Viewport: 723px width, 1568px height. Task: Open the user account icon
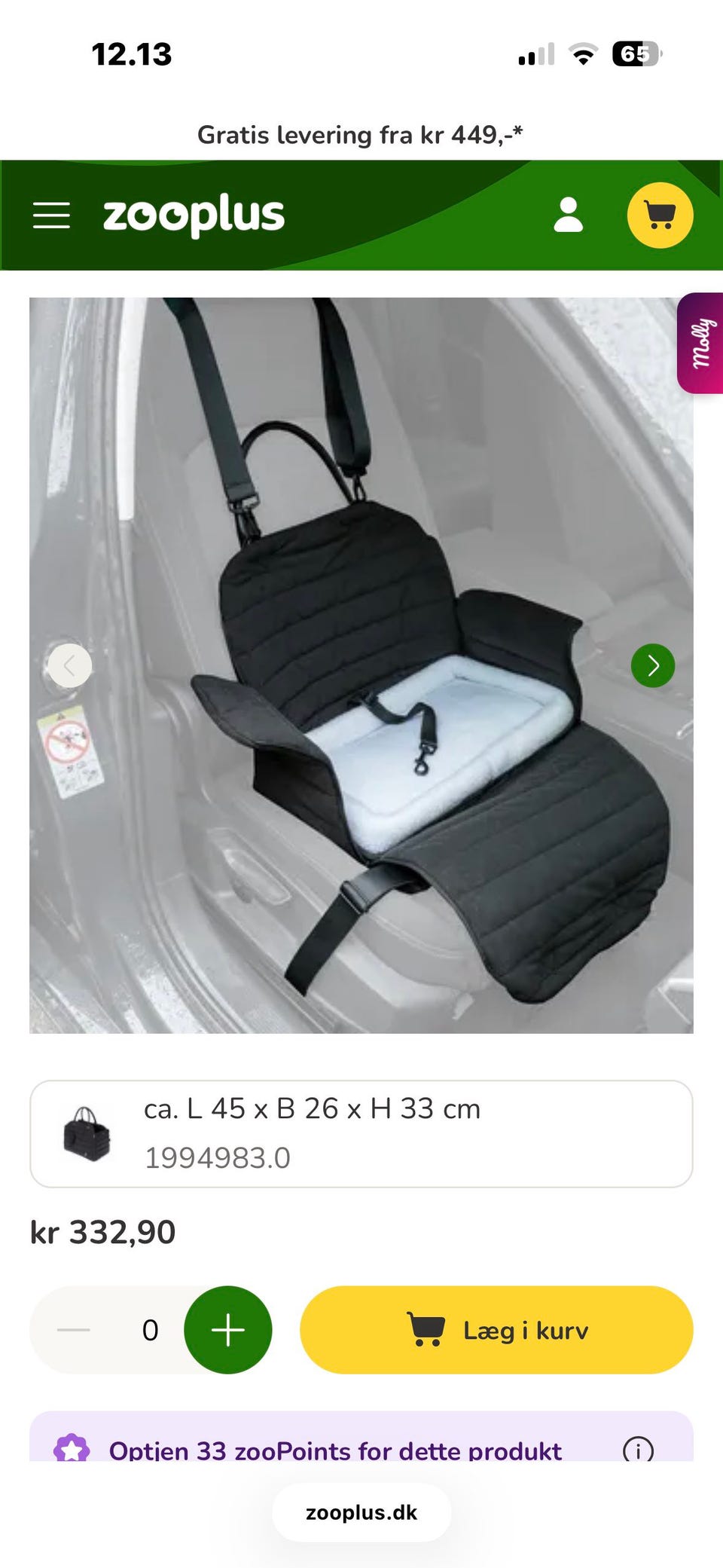point(568,215)
